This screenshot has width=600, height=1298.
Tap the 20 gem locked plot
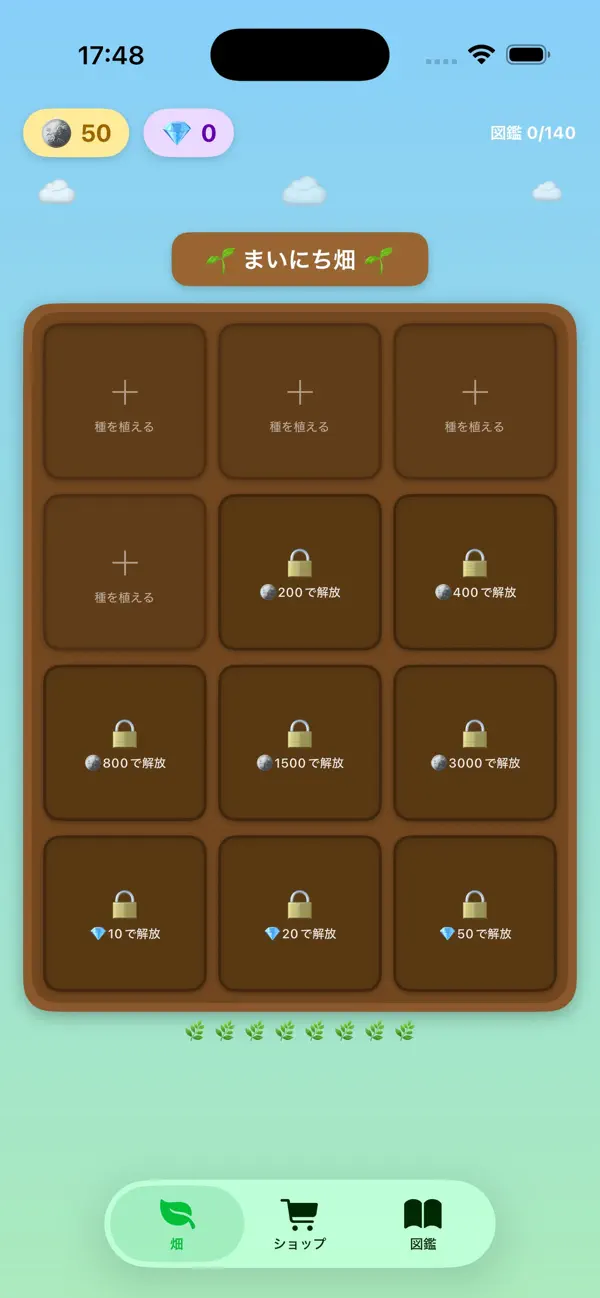coord(300,914)
